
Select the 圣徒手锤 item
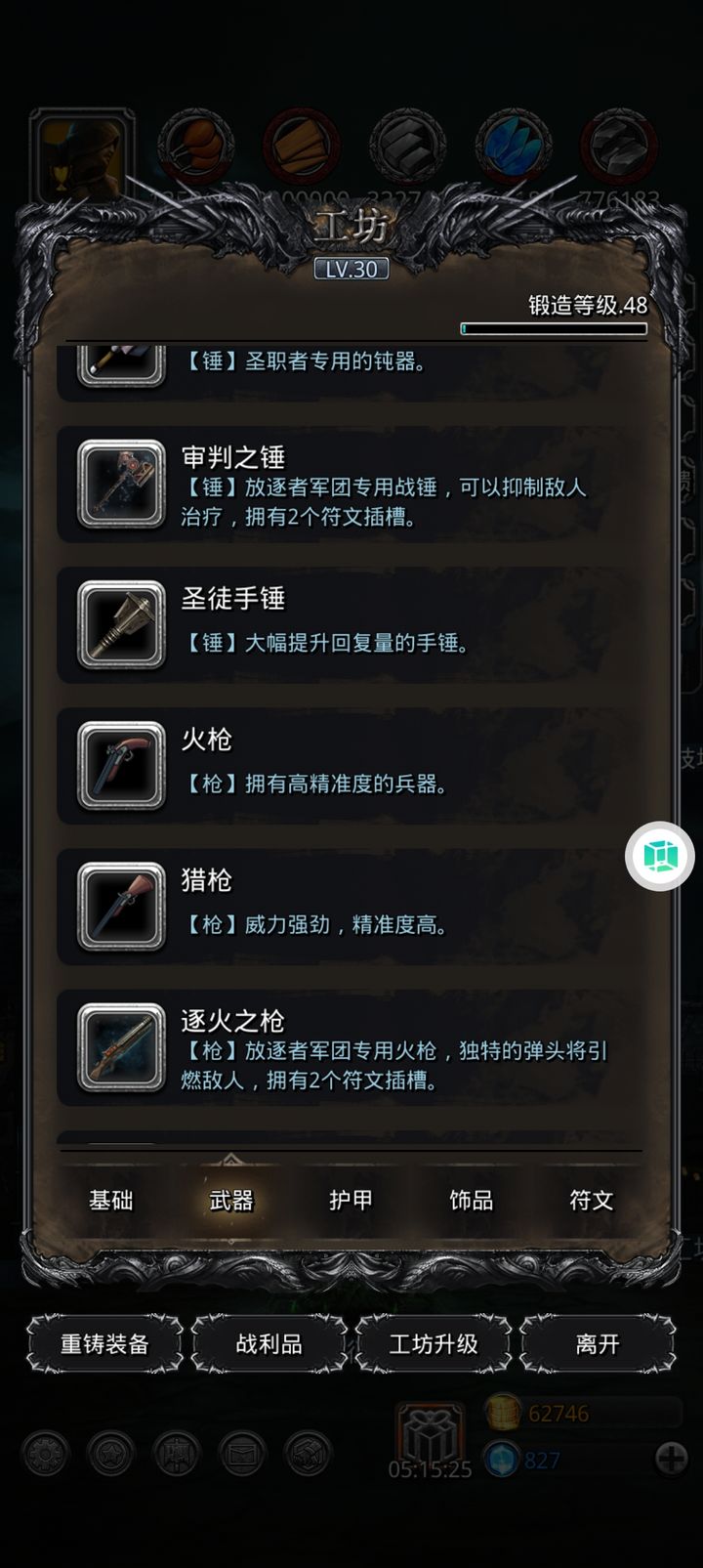point(351,626)
